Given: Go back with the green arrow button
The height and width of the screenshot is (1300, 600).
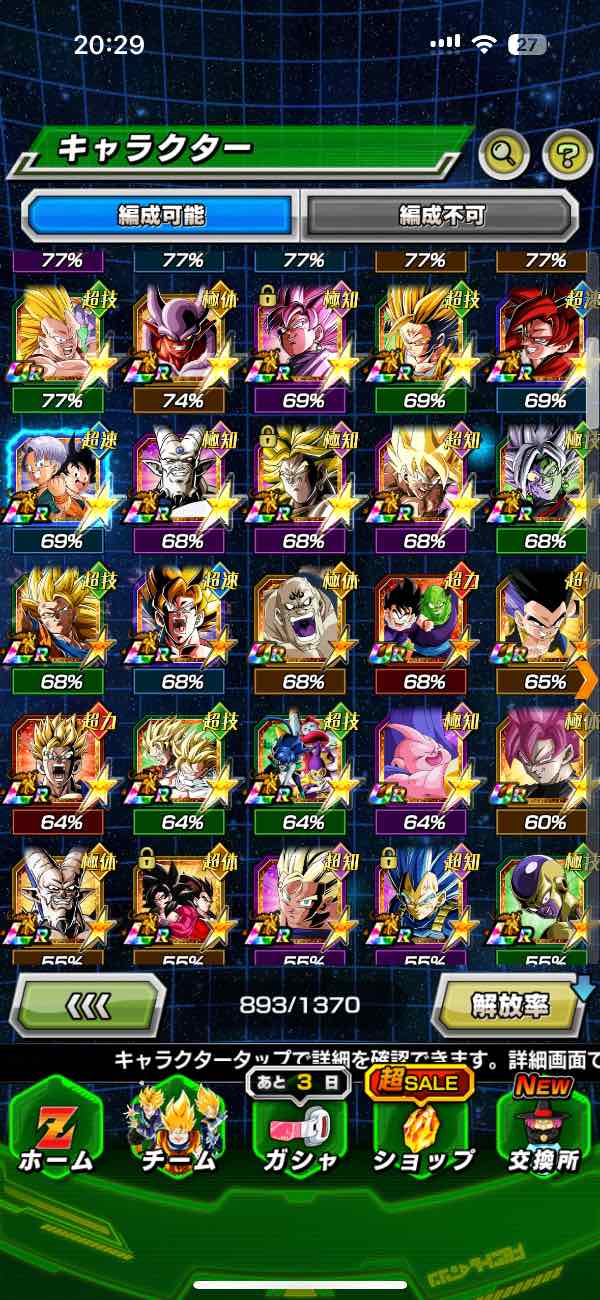Looking at the screenshot, I should (88, 1004).
